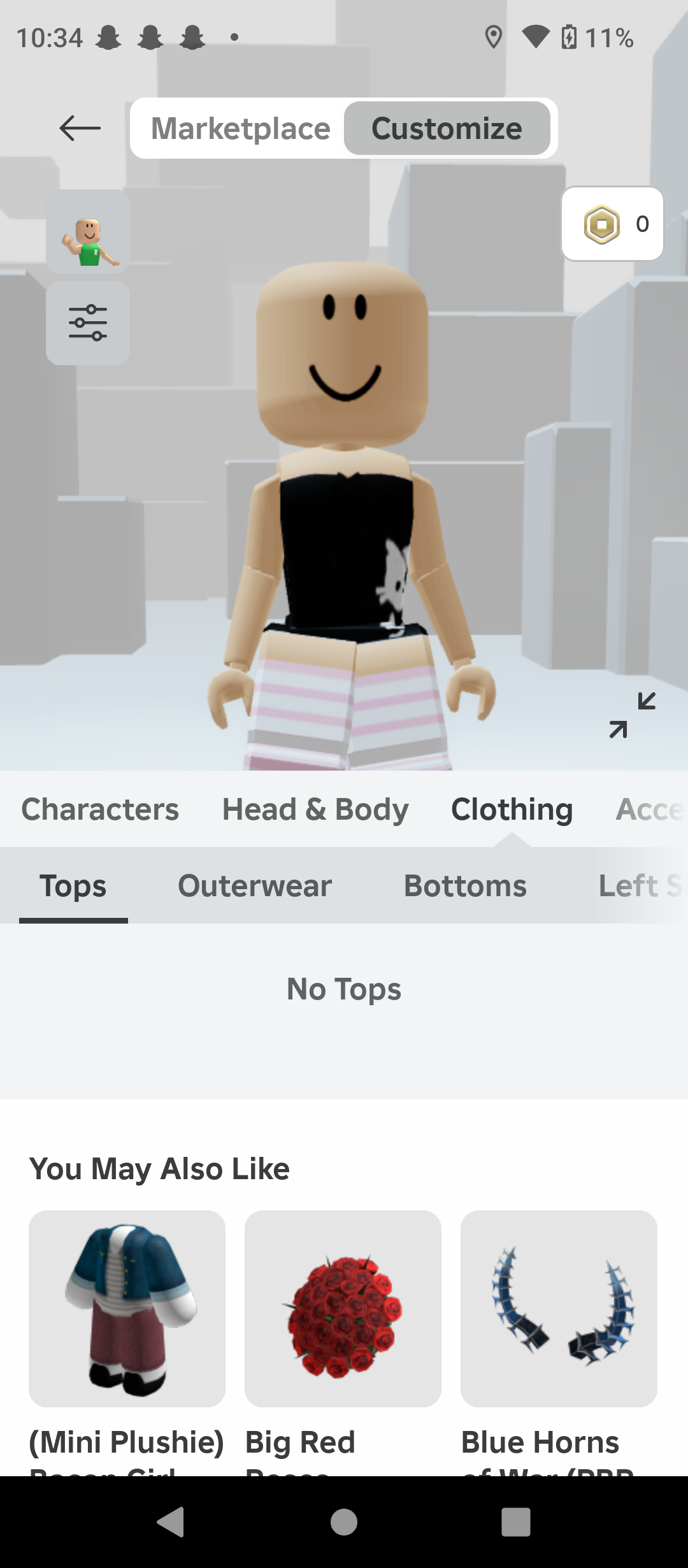Switch to the Marketplace tab
This screenshot has width=688, height=1568.
pyautogui.click(x=240, y=128)
